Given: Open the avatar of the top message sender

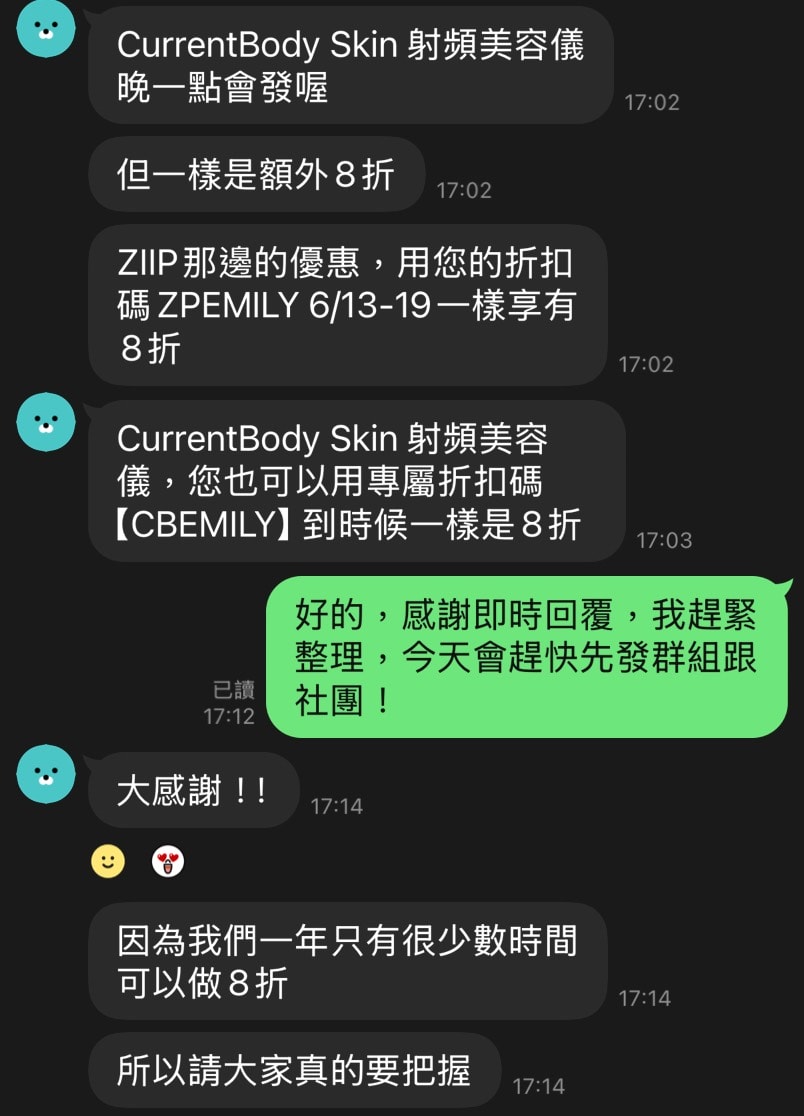Looking at the screenshot, I should point(45,30).
